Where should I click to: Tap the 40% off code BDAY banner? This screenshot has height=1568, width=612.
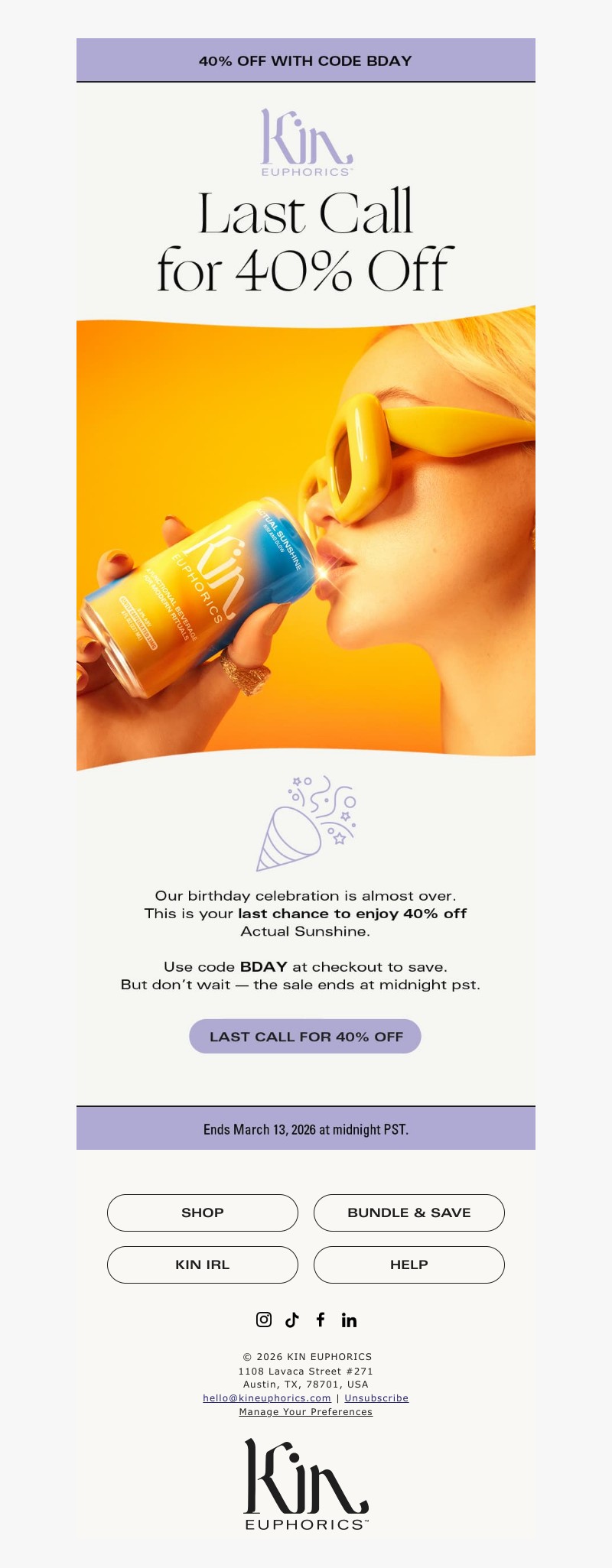point(306,60)
